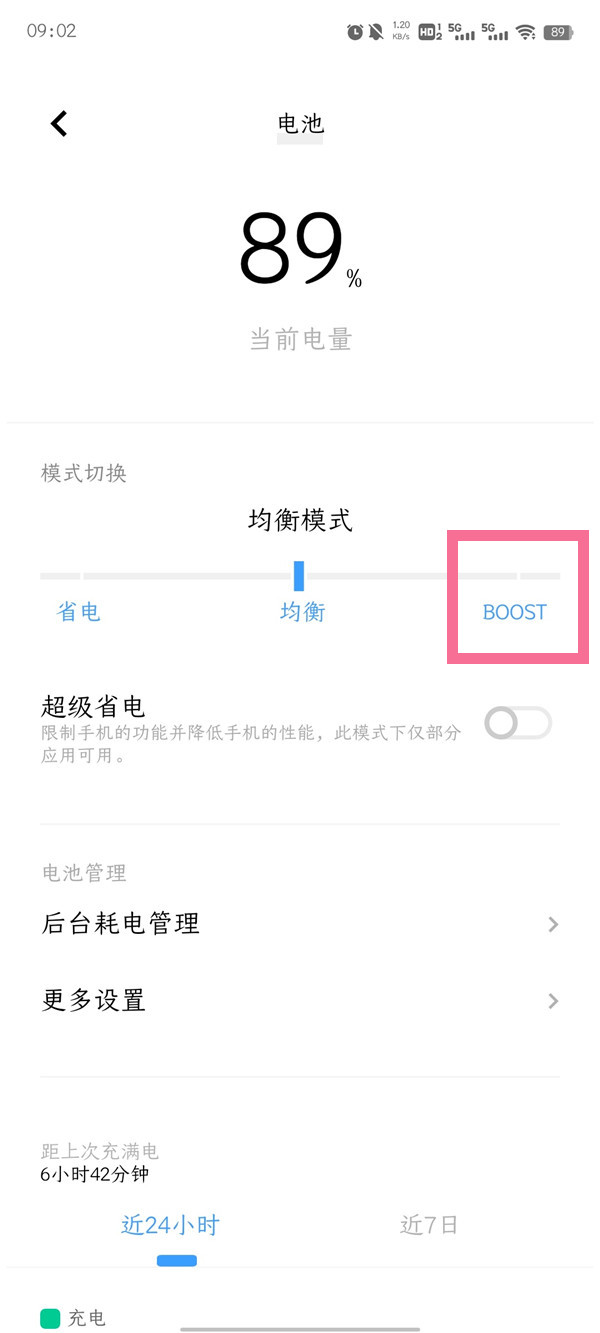
Task: Open 后台耗电管理
Action: click(300, 924)
